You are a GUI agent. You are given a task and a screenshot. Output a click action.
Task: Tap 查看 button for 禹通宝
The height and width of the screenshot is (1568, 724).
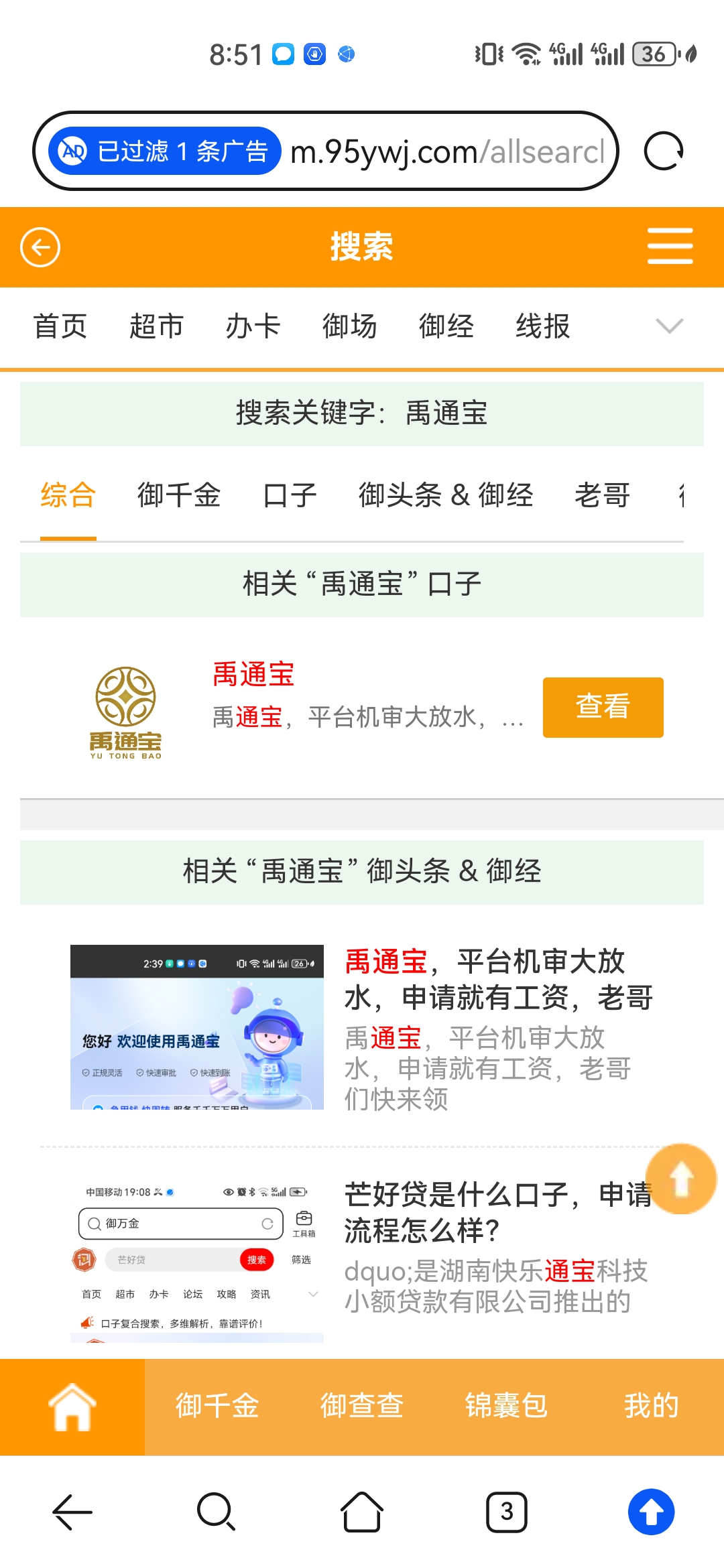603,707
